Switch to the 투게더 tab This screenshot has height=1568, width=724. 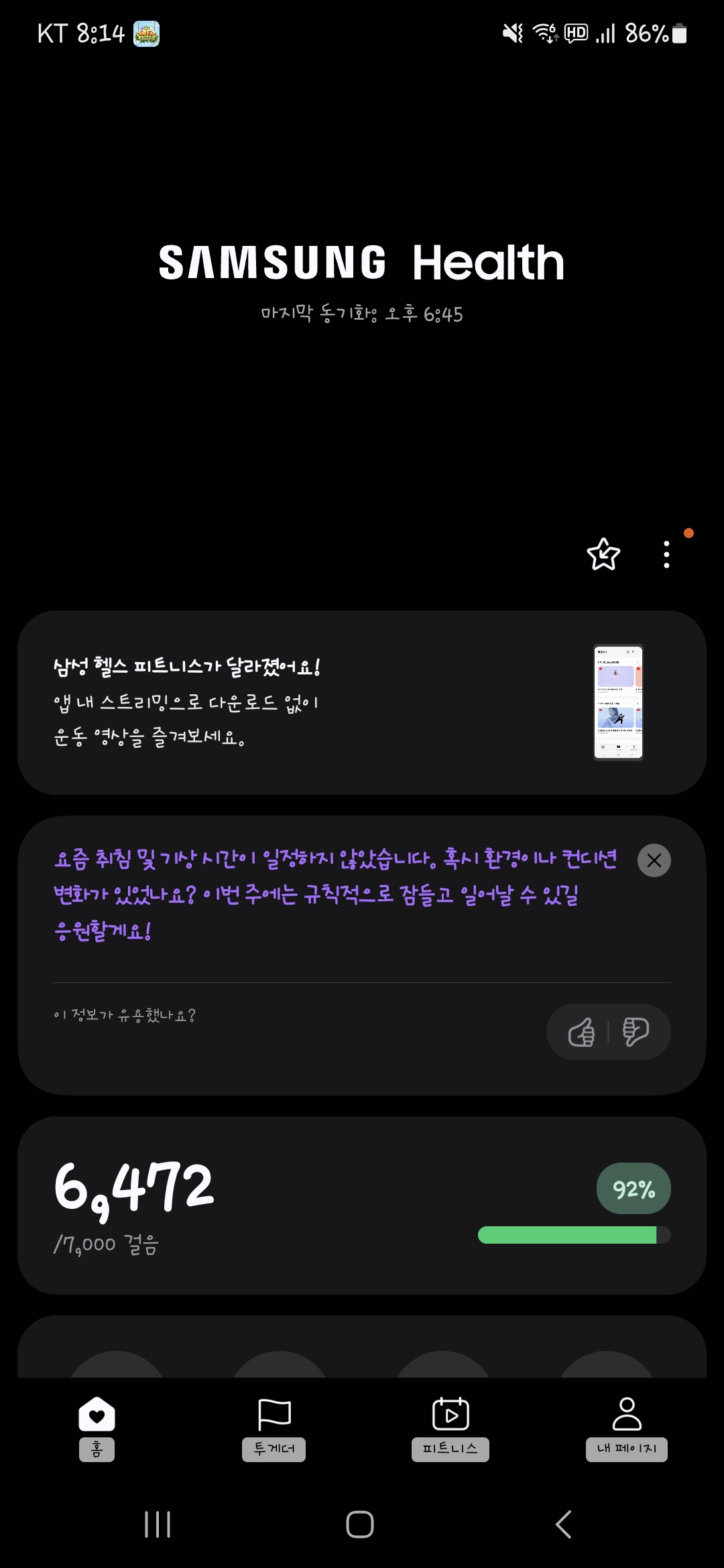pyautogui.click(x=274, y=1427)
